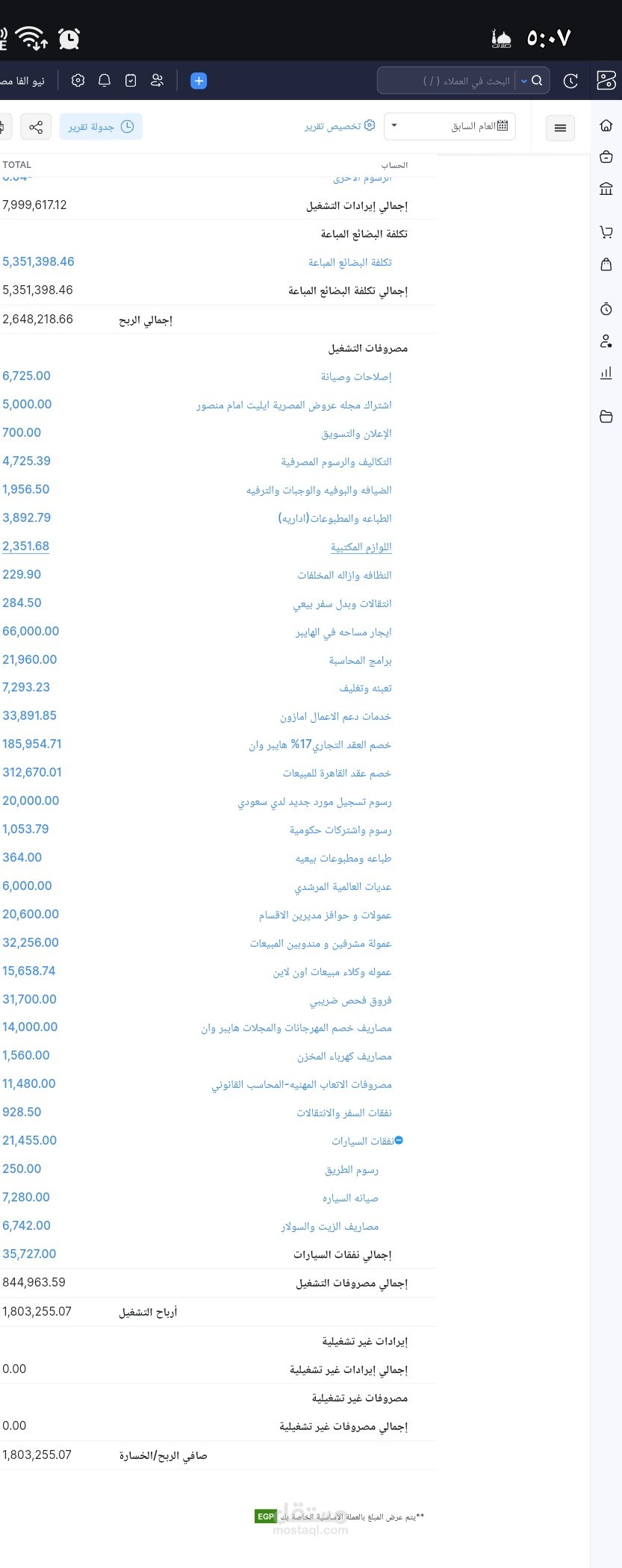622x1568 pixels.
Task: Select the projects folder icon in sidebar
Action: pos(606,417)
